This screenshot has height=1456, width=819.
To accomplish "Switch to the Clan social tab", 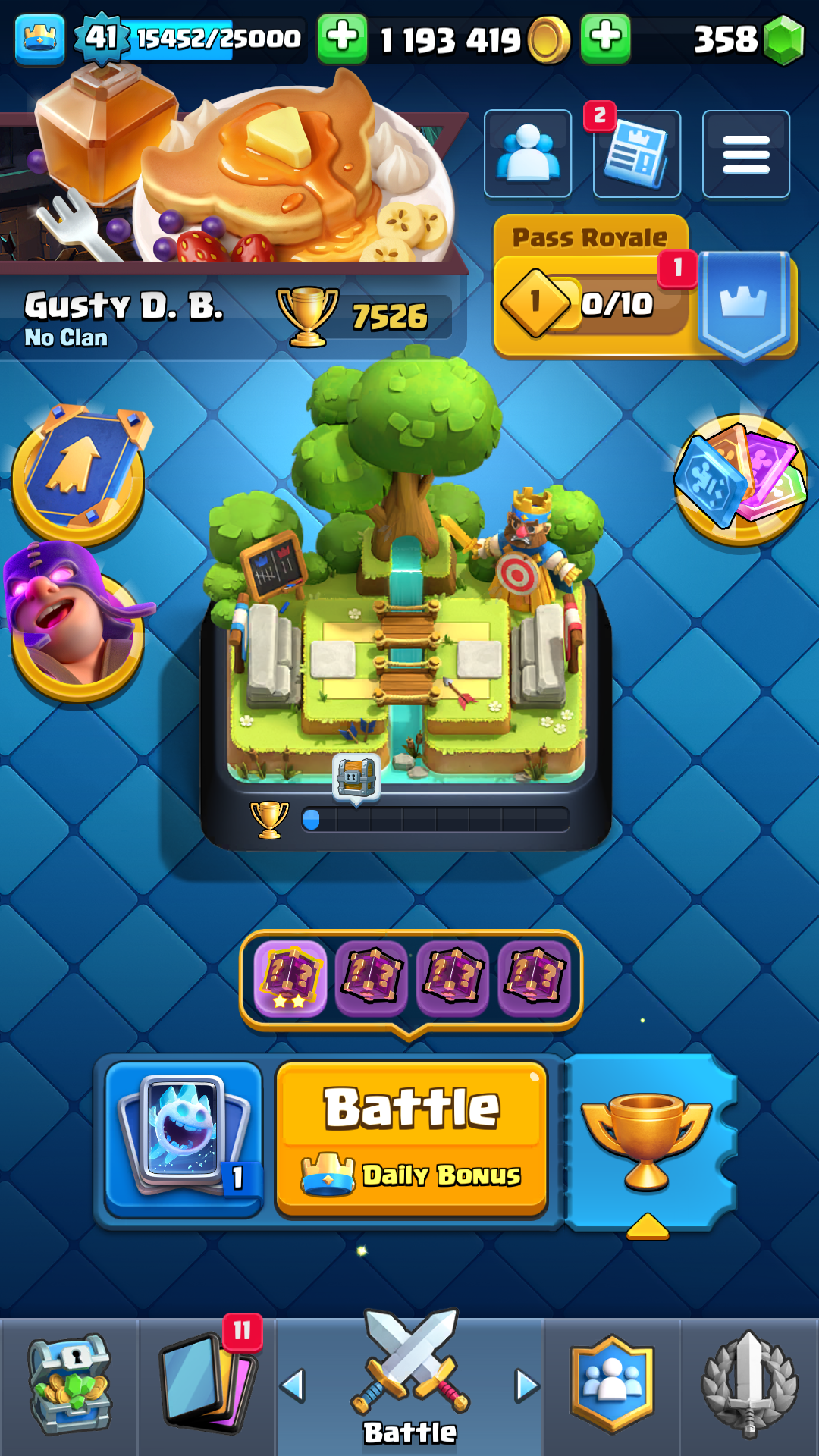I will [x=611, y=1385].
